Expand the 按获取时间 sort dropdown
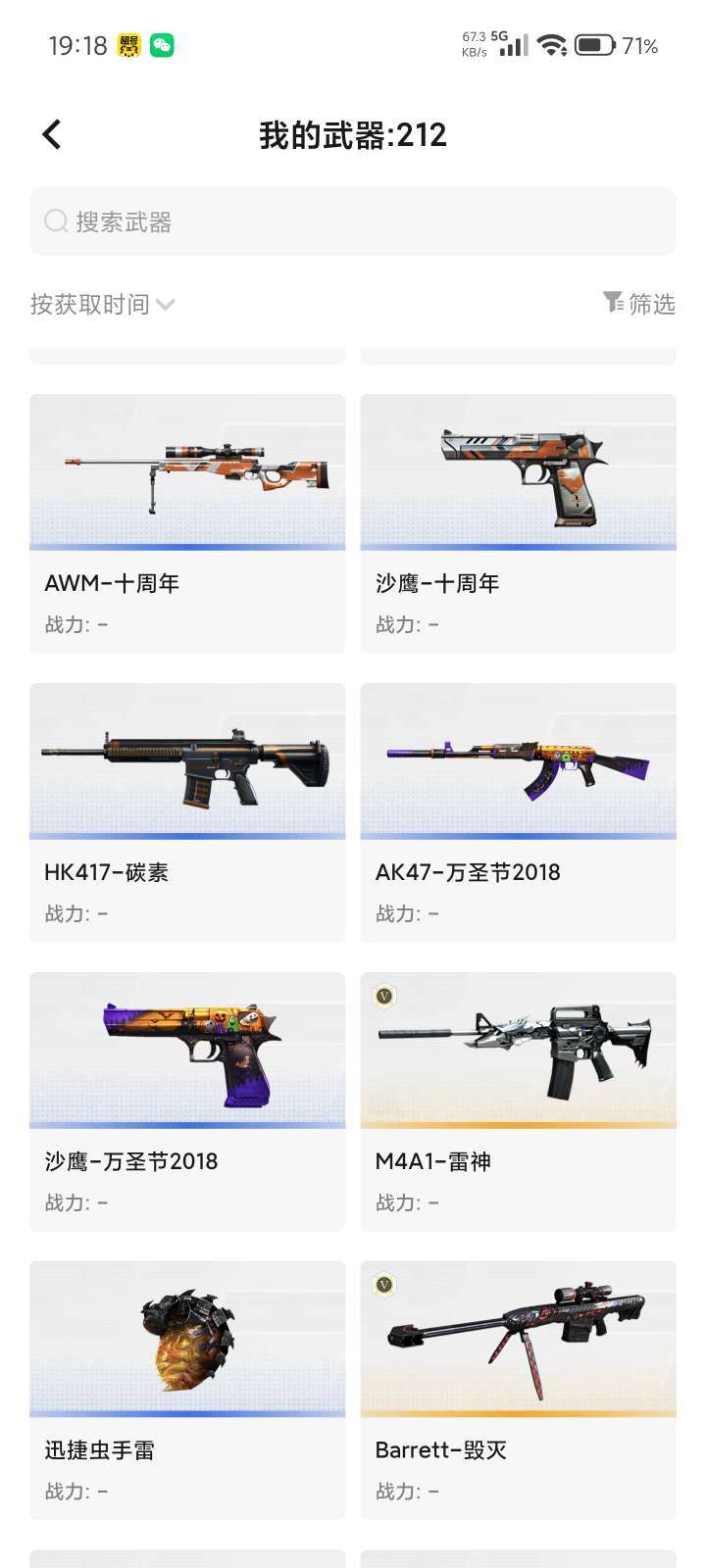This screenshot has width=706, height=1568. tap(103, 305)
